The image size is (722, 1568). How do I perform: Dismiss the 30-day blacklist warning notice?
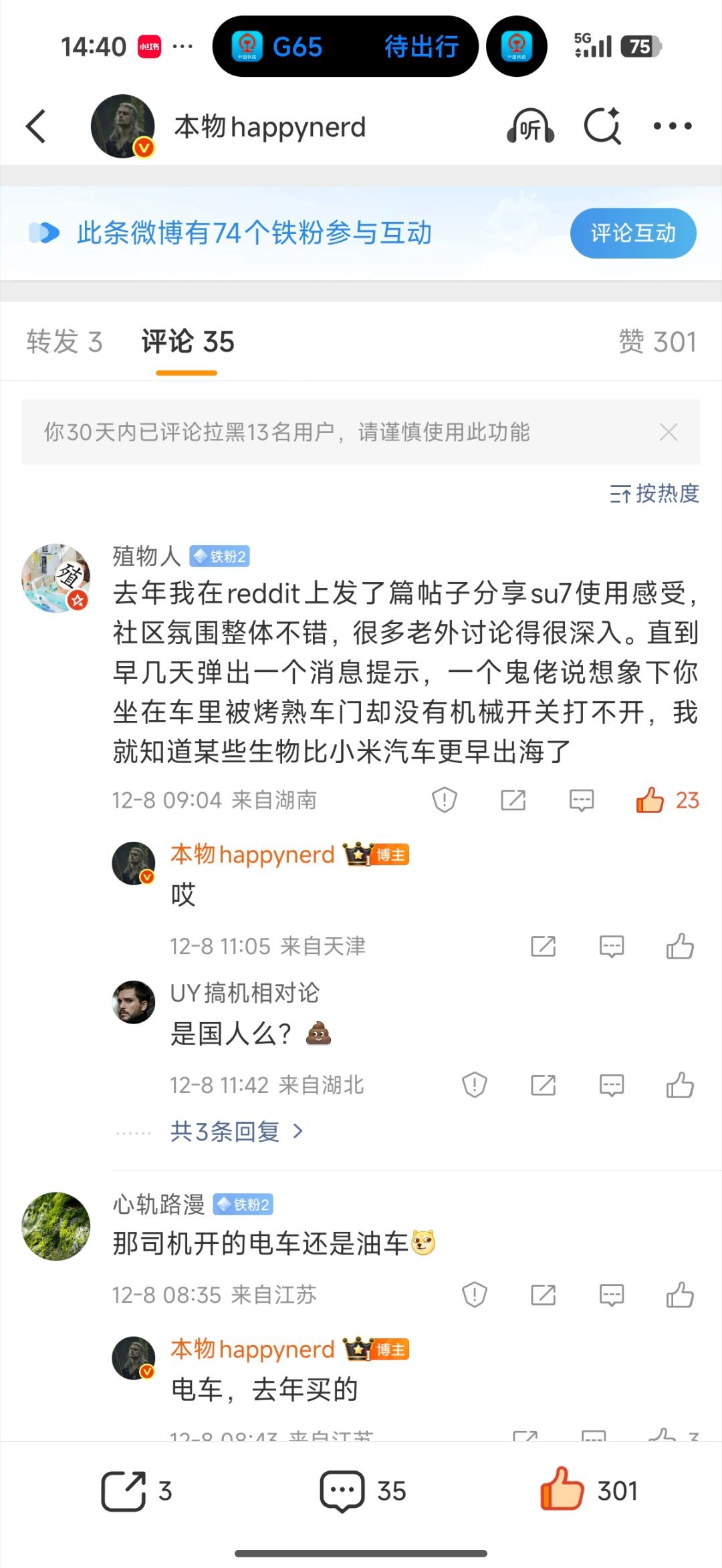[669, 432]
